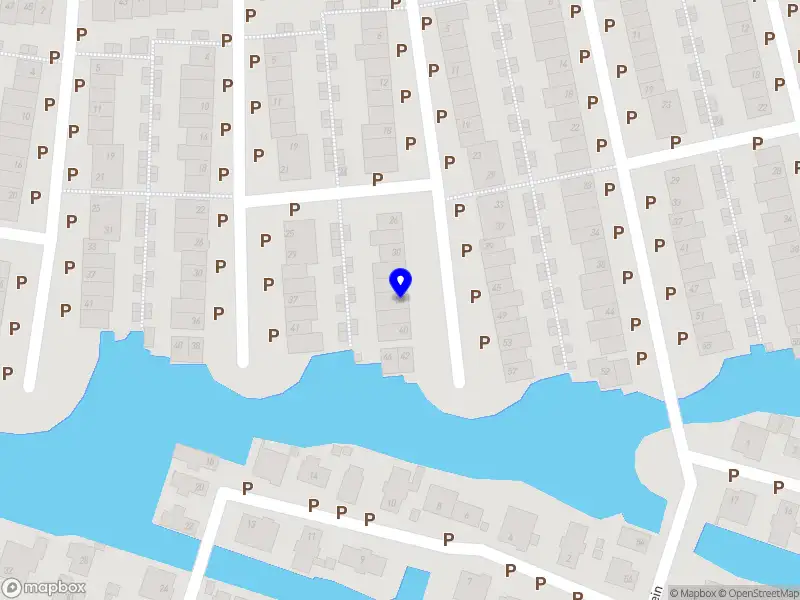Tap the blue location pin marker
This screenshot has height=600, width=800.
coord(400,282)
